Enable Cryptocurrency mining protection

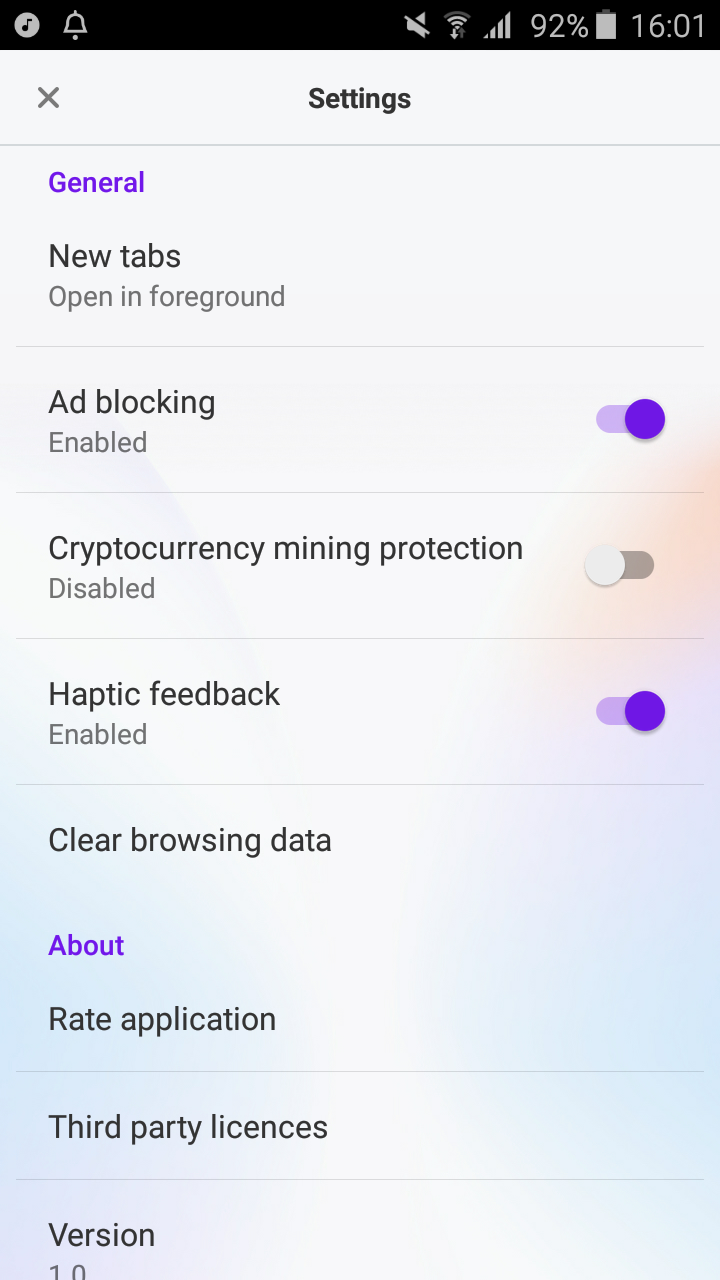pyautogui.click(x=619, y=565)
